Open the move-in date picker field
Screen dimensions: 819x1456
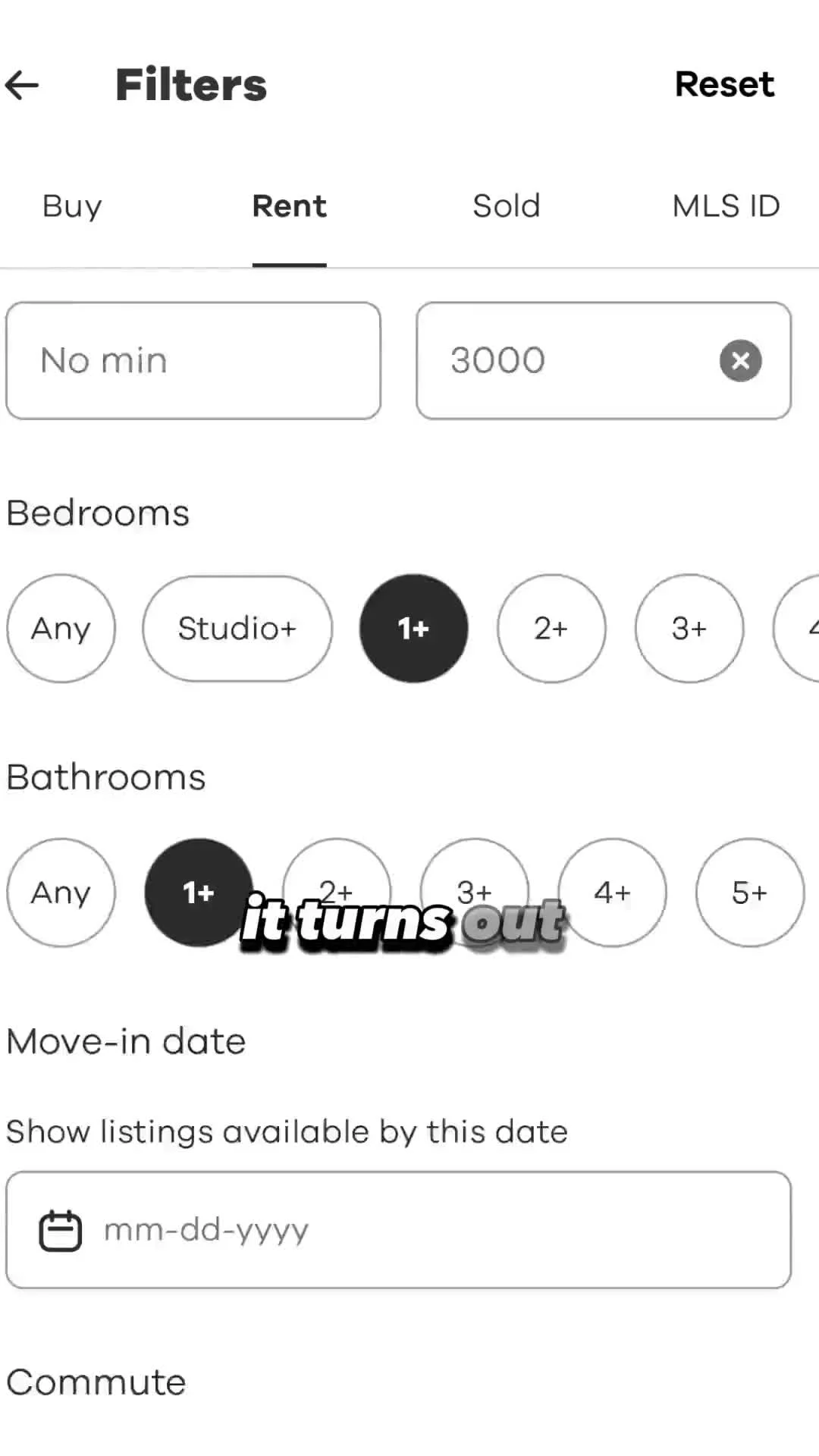398,1229
